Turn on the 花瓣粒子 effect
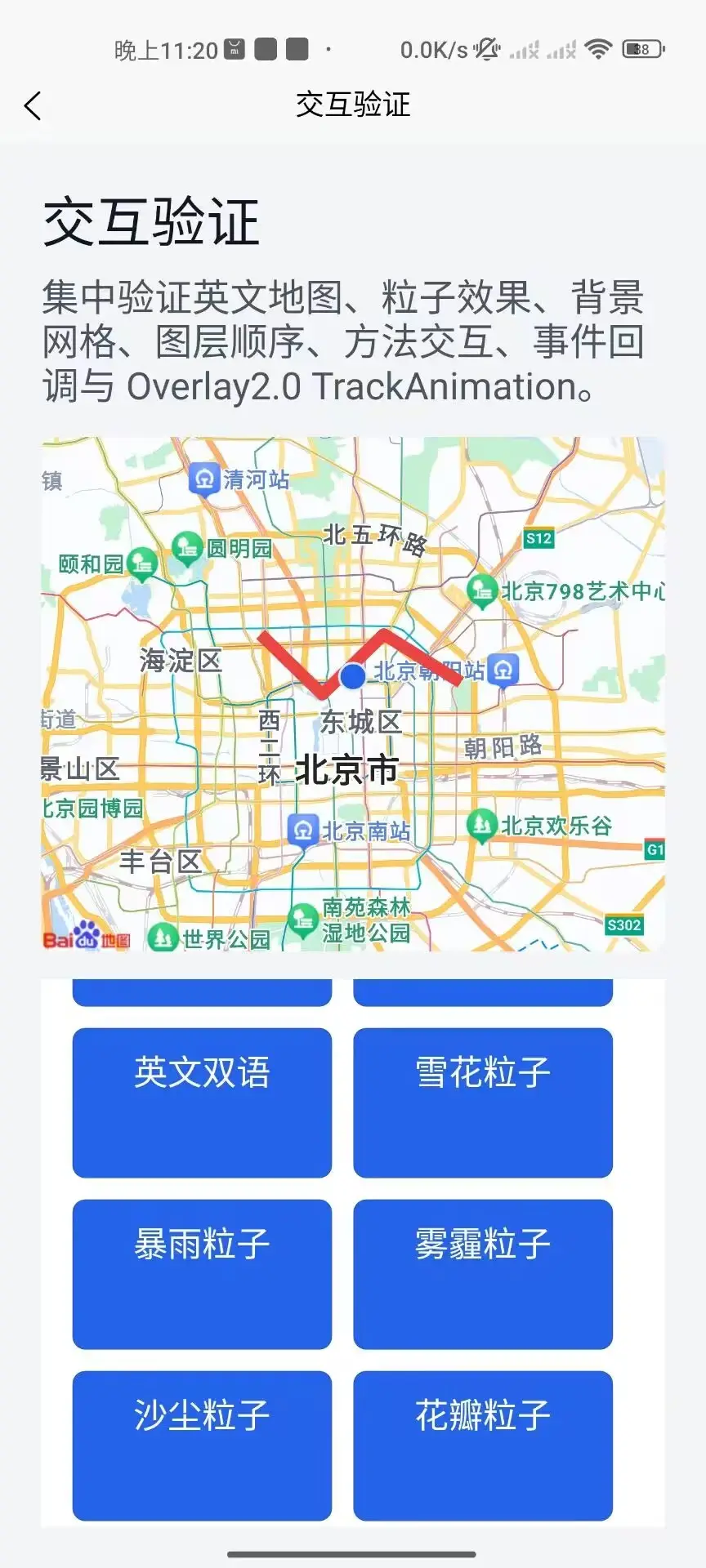 tap(483, 1445)
